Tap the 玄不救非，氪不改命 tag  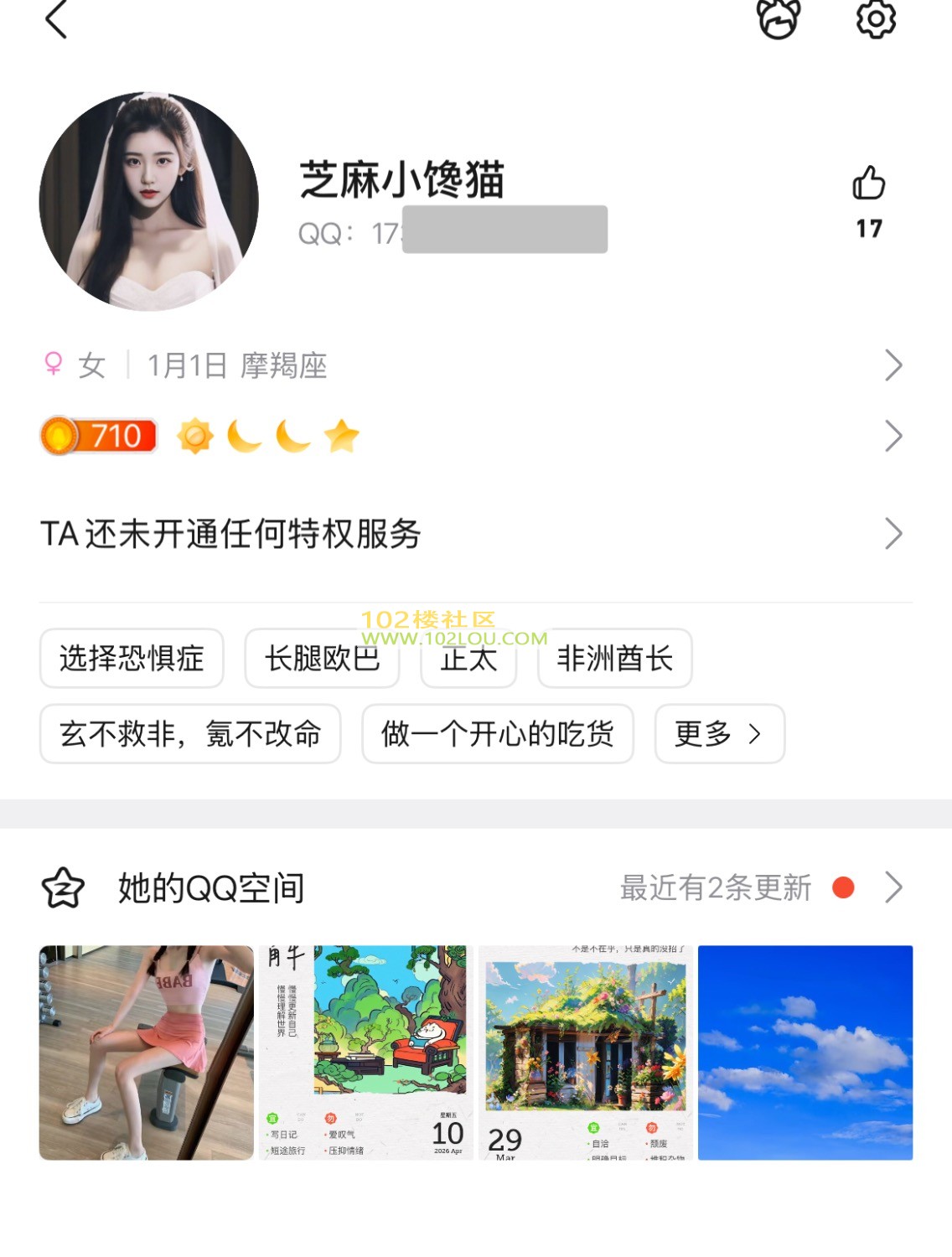tap(190, 734)
